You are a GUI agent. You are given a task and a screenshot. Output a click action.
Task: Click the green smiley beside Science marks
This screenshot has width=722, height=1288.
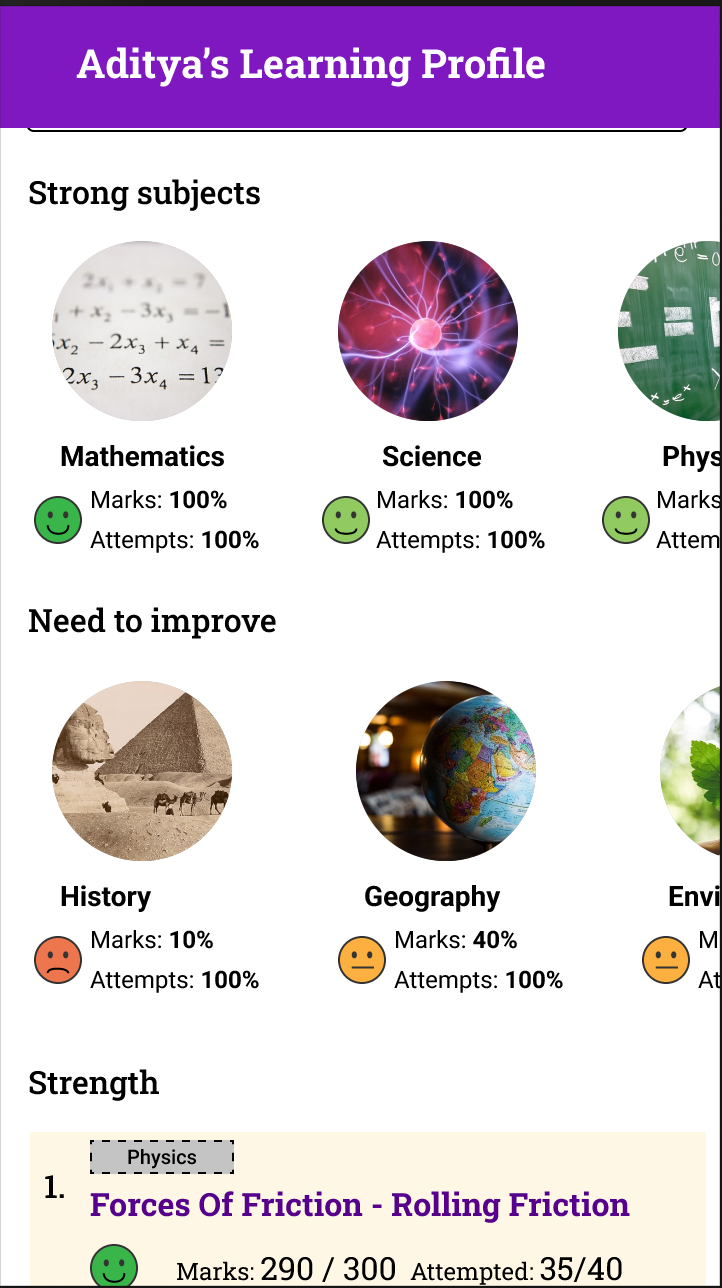coord(345,520)
